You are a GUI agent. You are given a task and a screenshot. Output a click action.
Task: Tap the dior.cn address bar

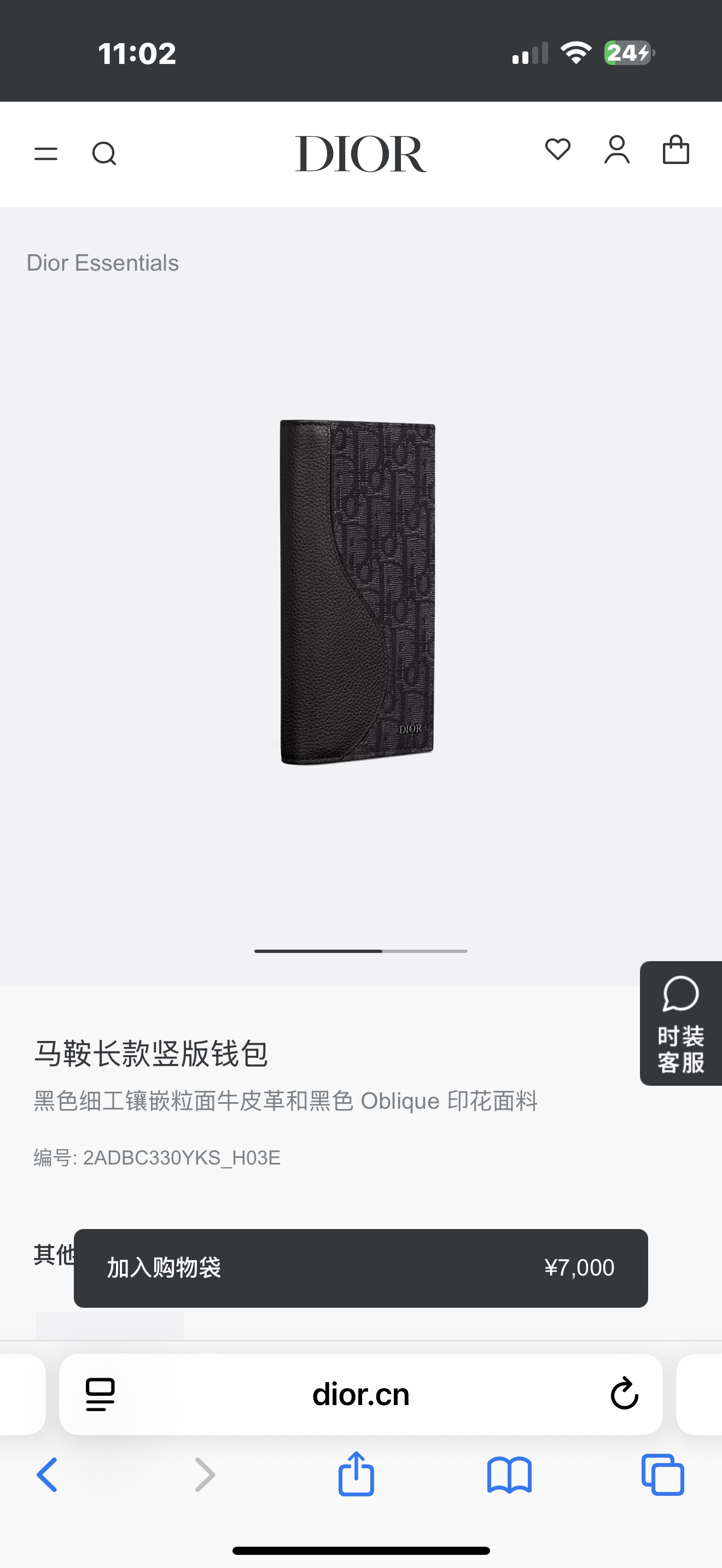pos(360,1394)
